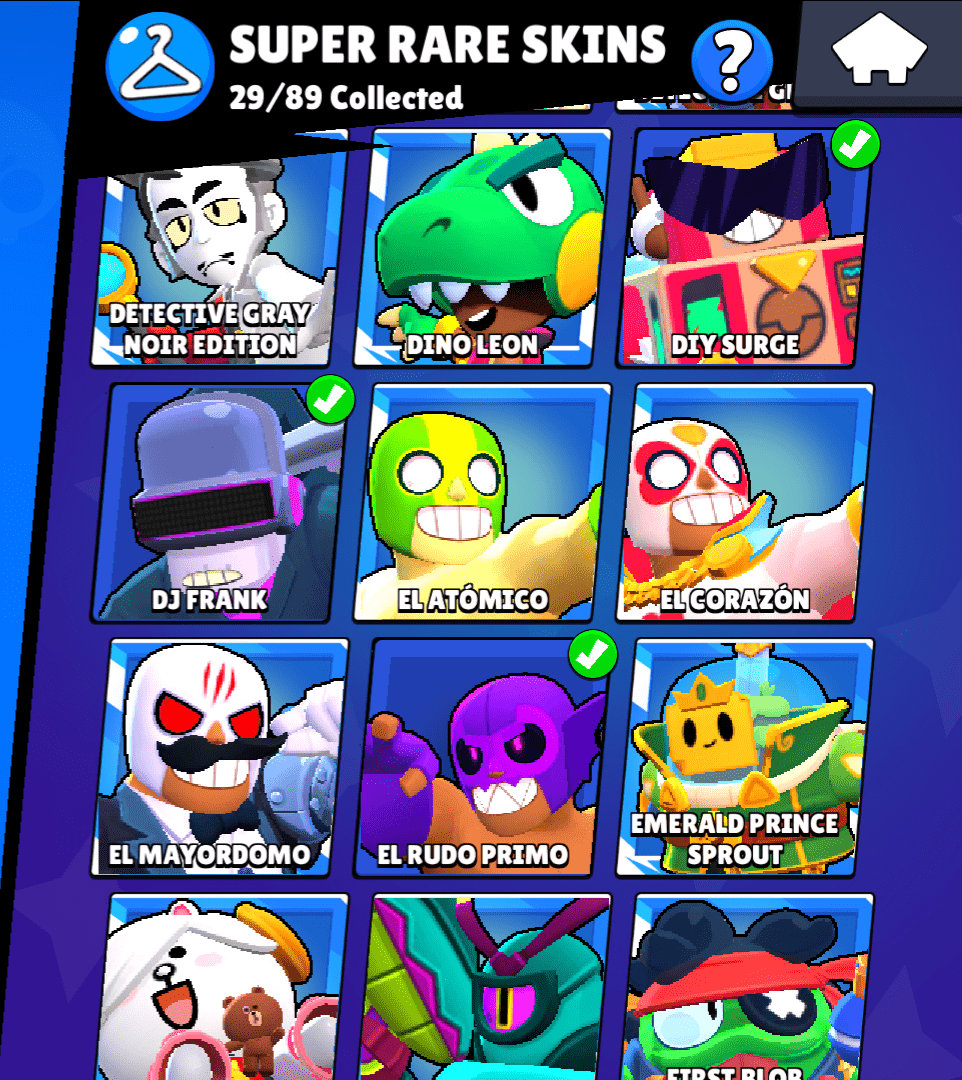This screenshot has height=1080, width=962.
Task: View the El Mayordomo skin
Action: pyautogui.click(x=220, y=758)
